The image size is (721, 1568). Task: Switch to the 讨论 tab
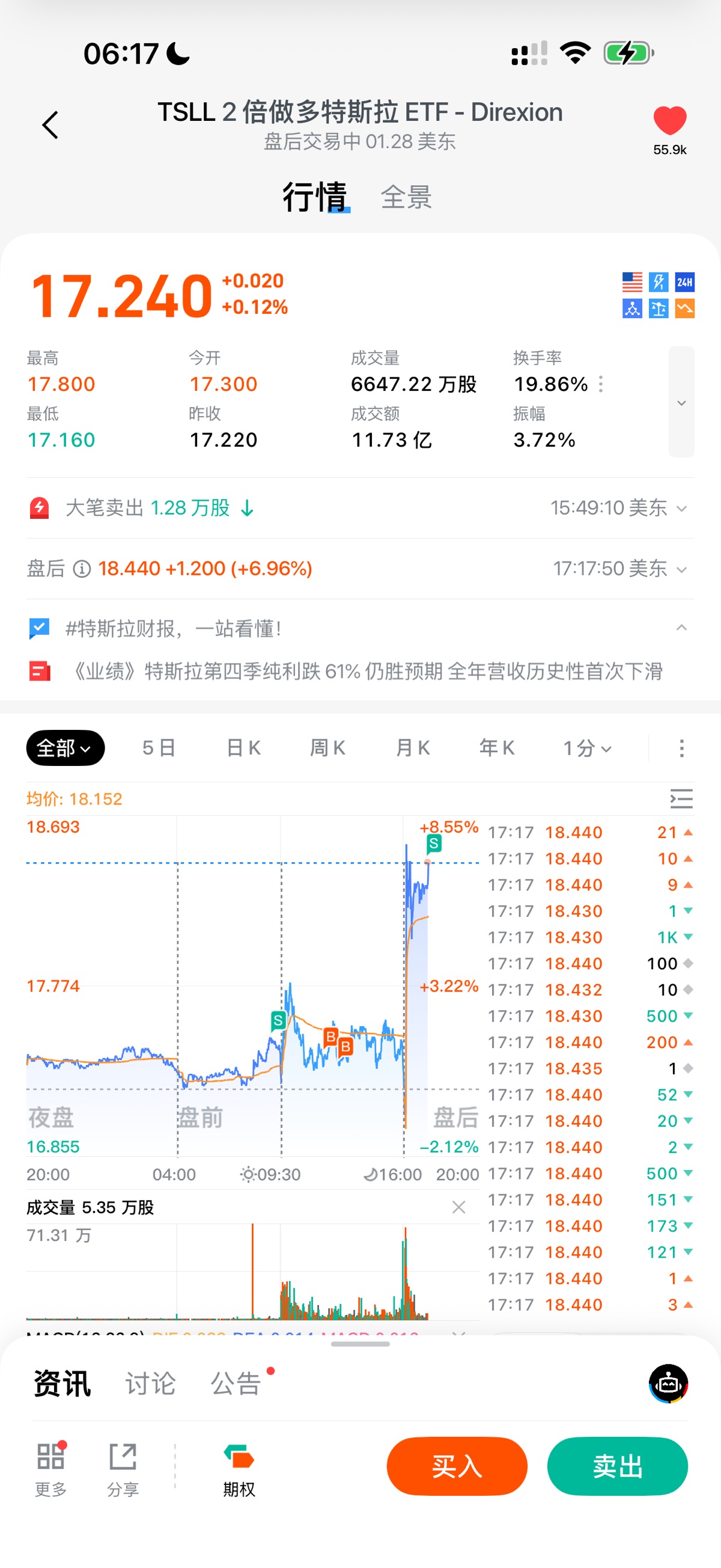[150, 1383]
